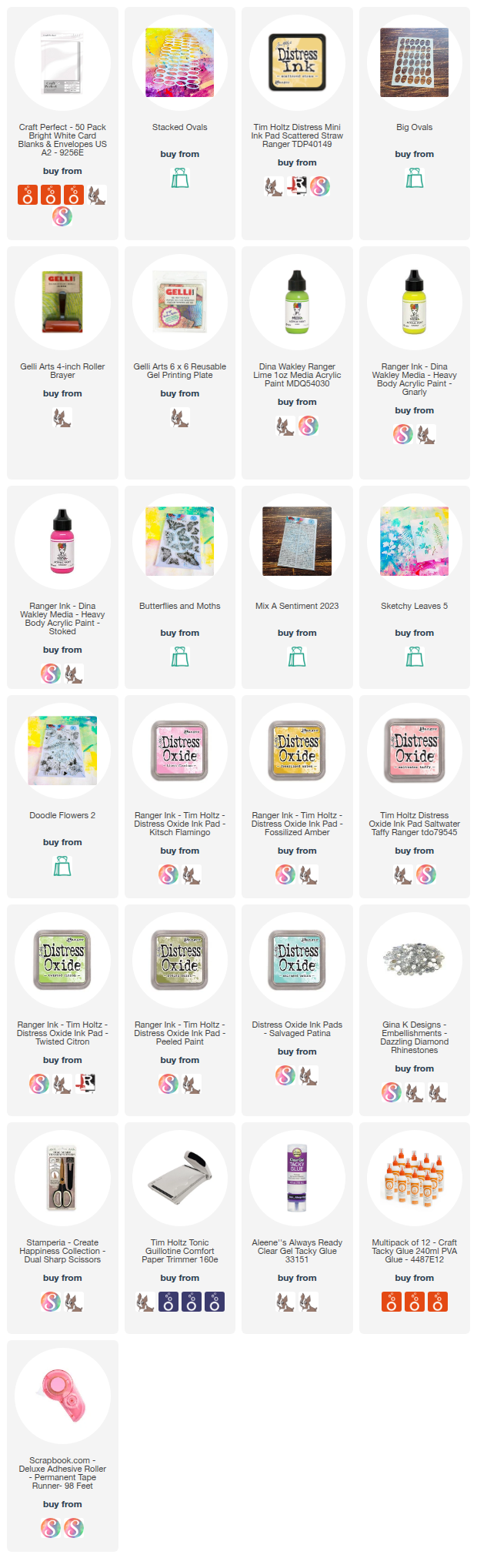
Task: View the Scattered Straw Distress Mini Ink Pad
Action: (x=297, y=62)
